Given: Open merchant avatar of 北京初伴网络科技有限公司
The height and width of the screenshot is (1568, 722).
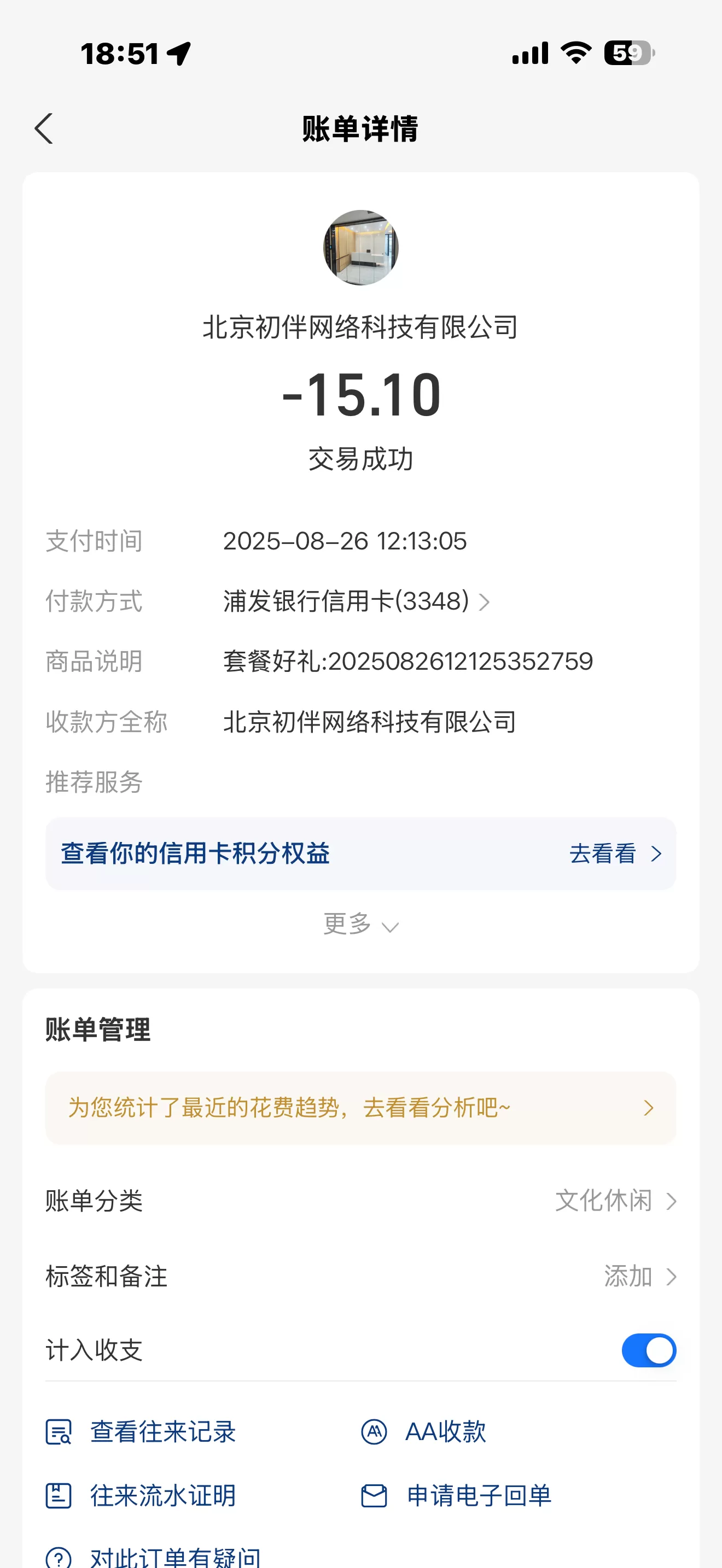Looking at the screenshot, I should tap(360, 248).
